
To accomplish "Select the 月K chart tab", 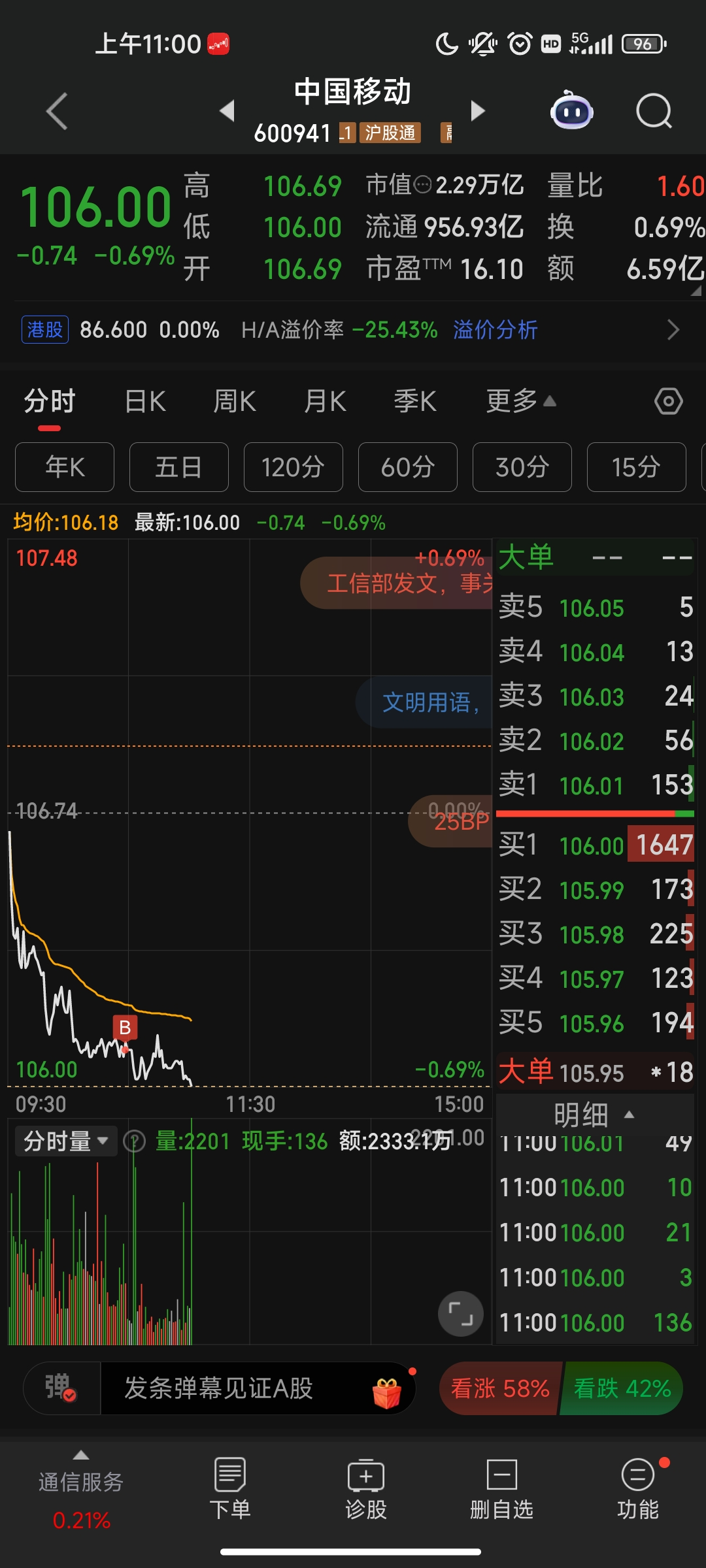I will pos(325,401).
